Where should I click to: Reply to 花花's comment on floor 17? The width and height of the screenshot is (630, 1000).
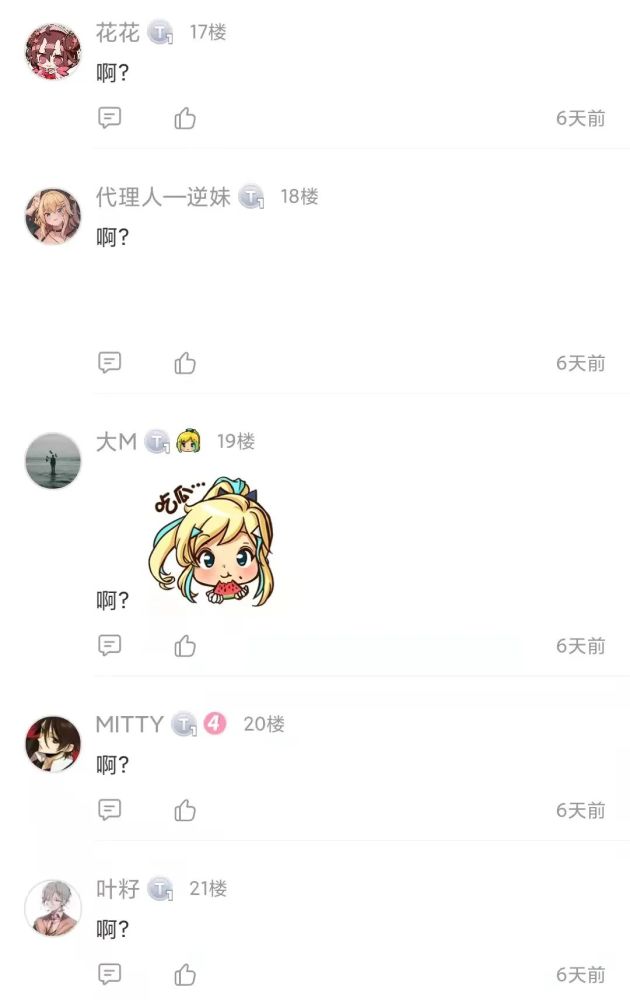[110, 118]
